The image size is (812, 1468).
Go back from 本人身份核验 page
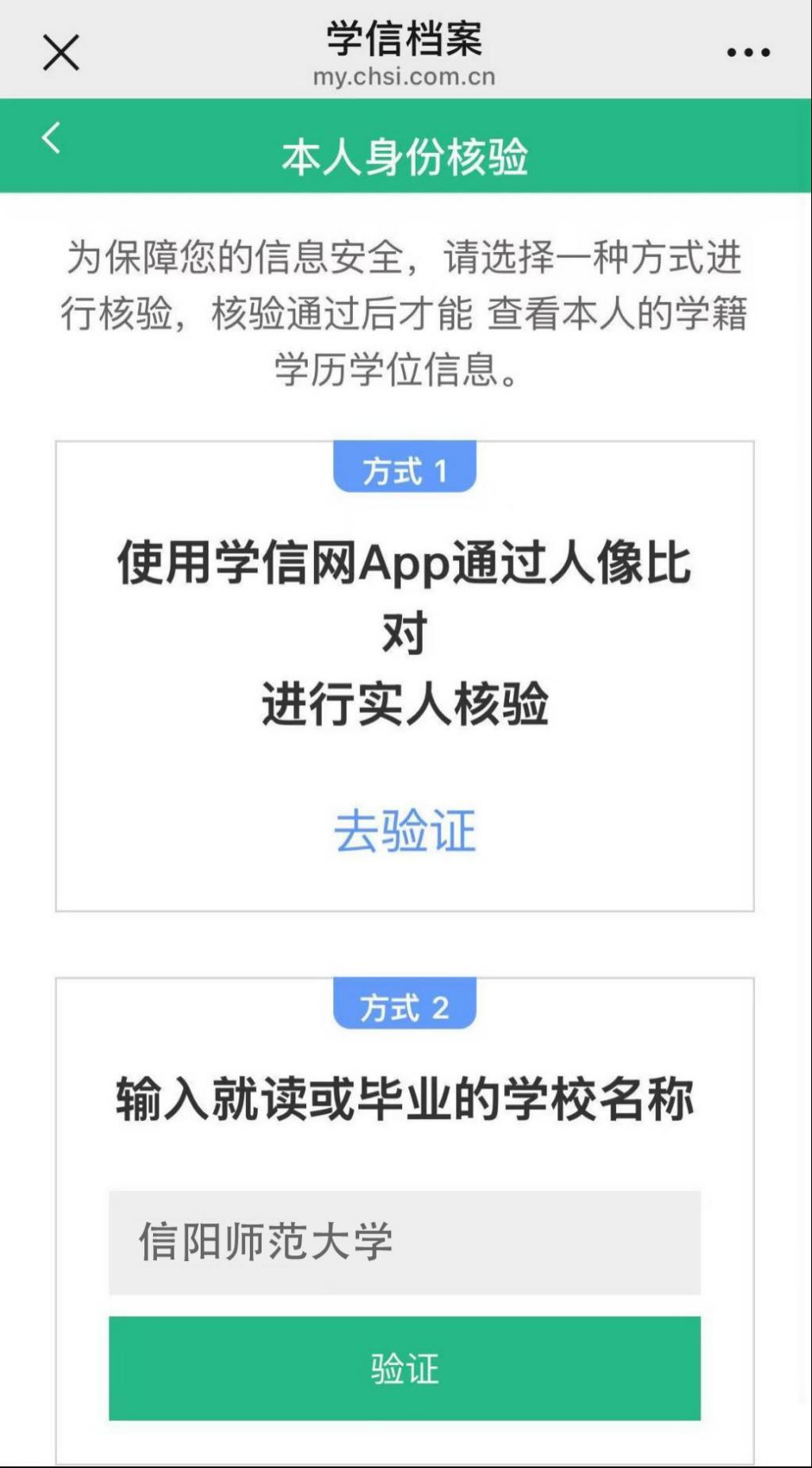pyautogui.click(x=52, y=138)
